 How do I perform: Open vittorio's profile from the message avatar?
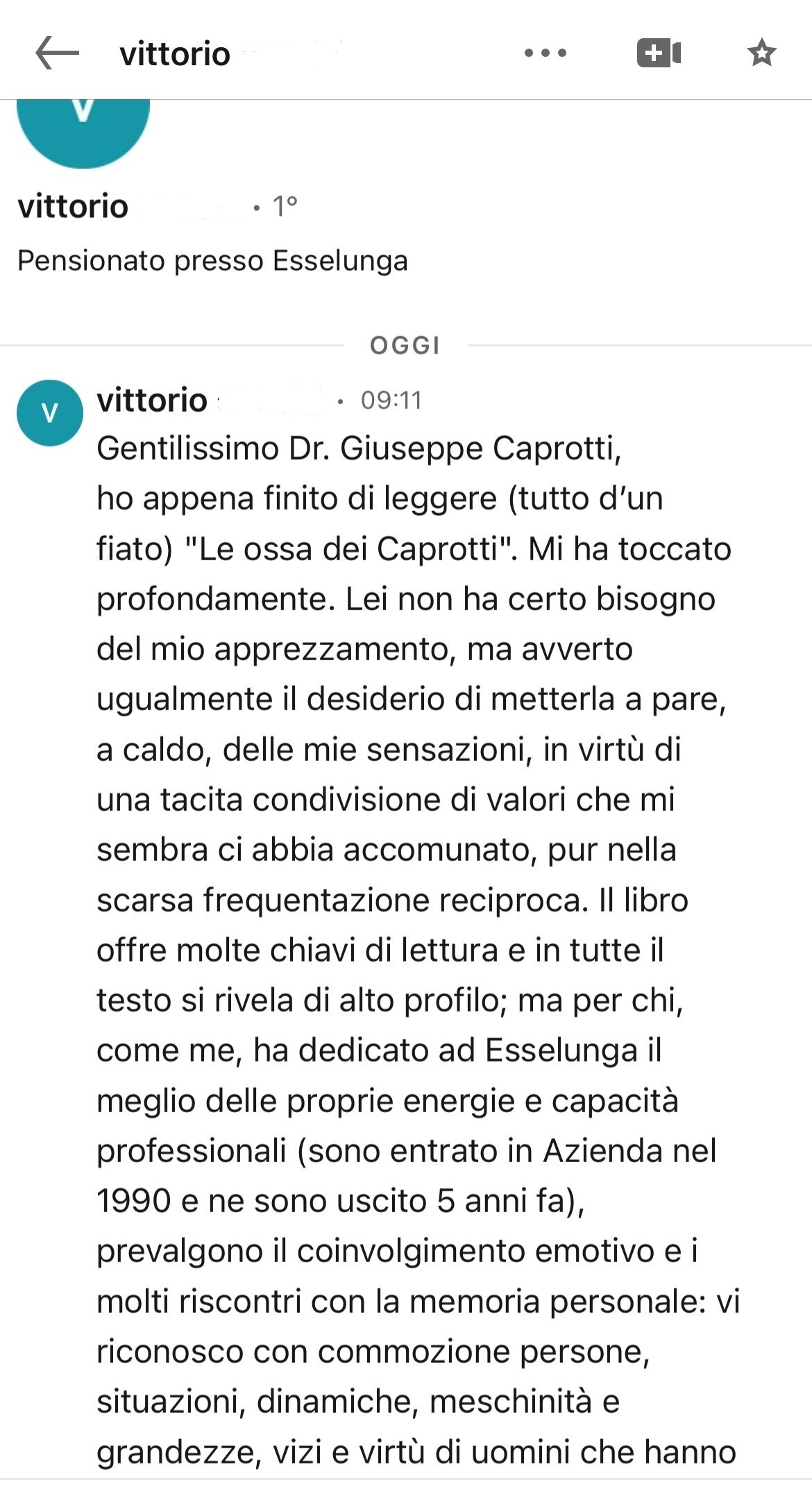(50, 412)
